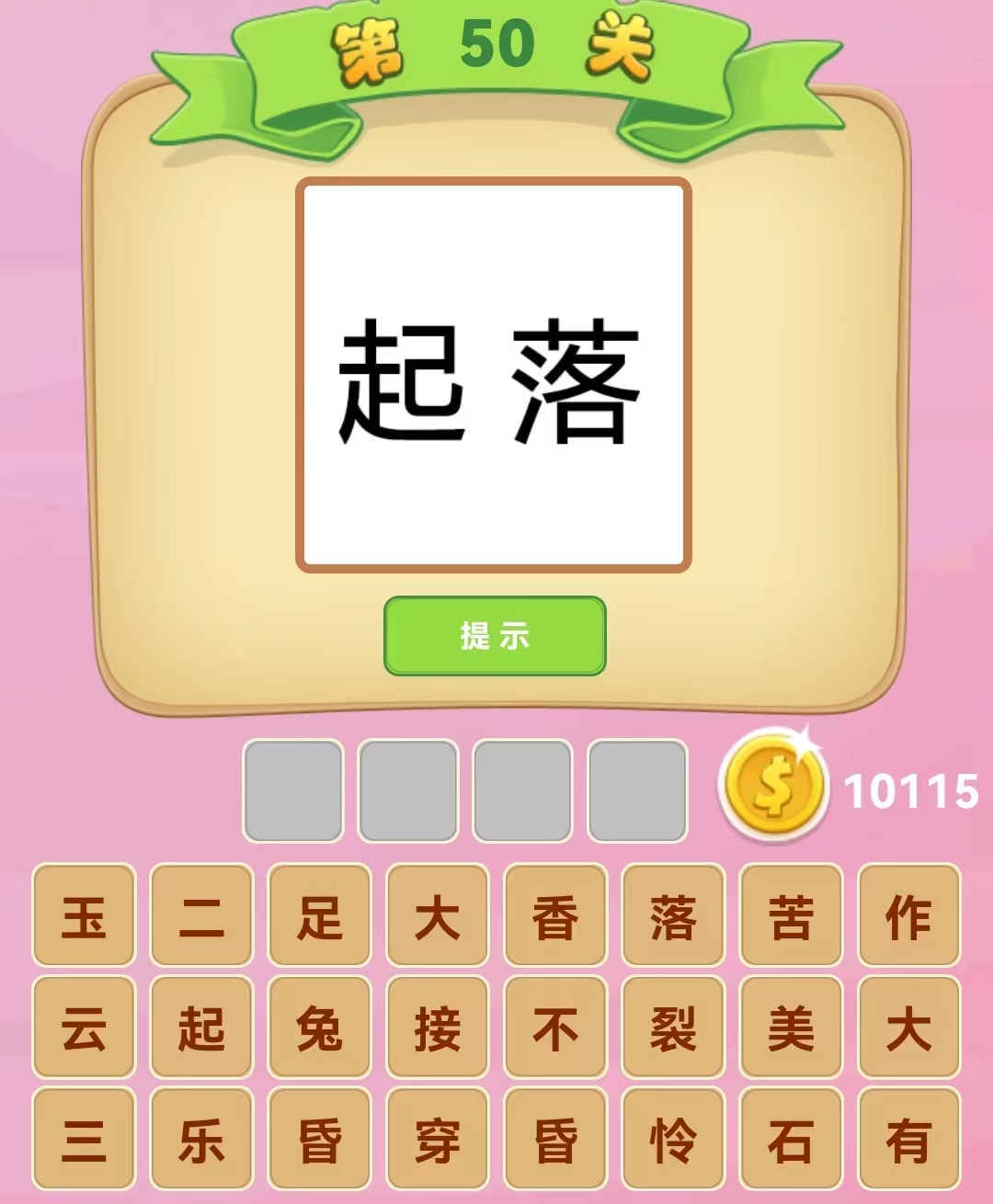
Task: Choose the 二 character tile
Action: click(x=201, y=915)
